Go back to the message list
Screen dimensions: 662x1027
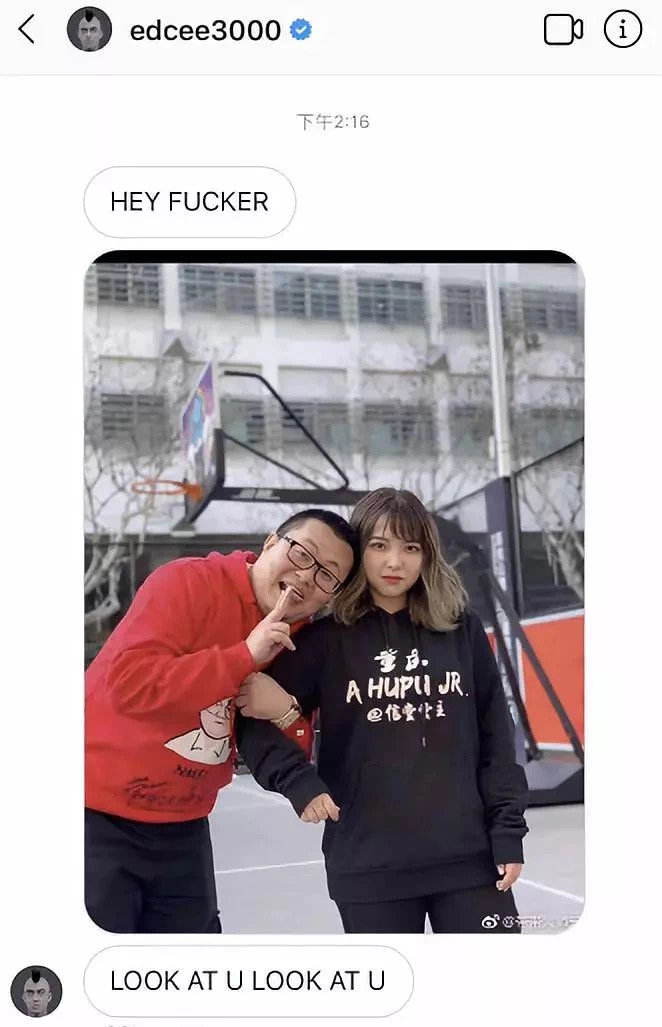click(27, 30)
